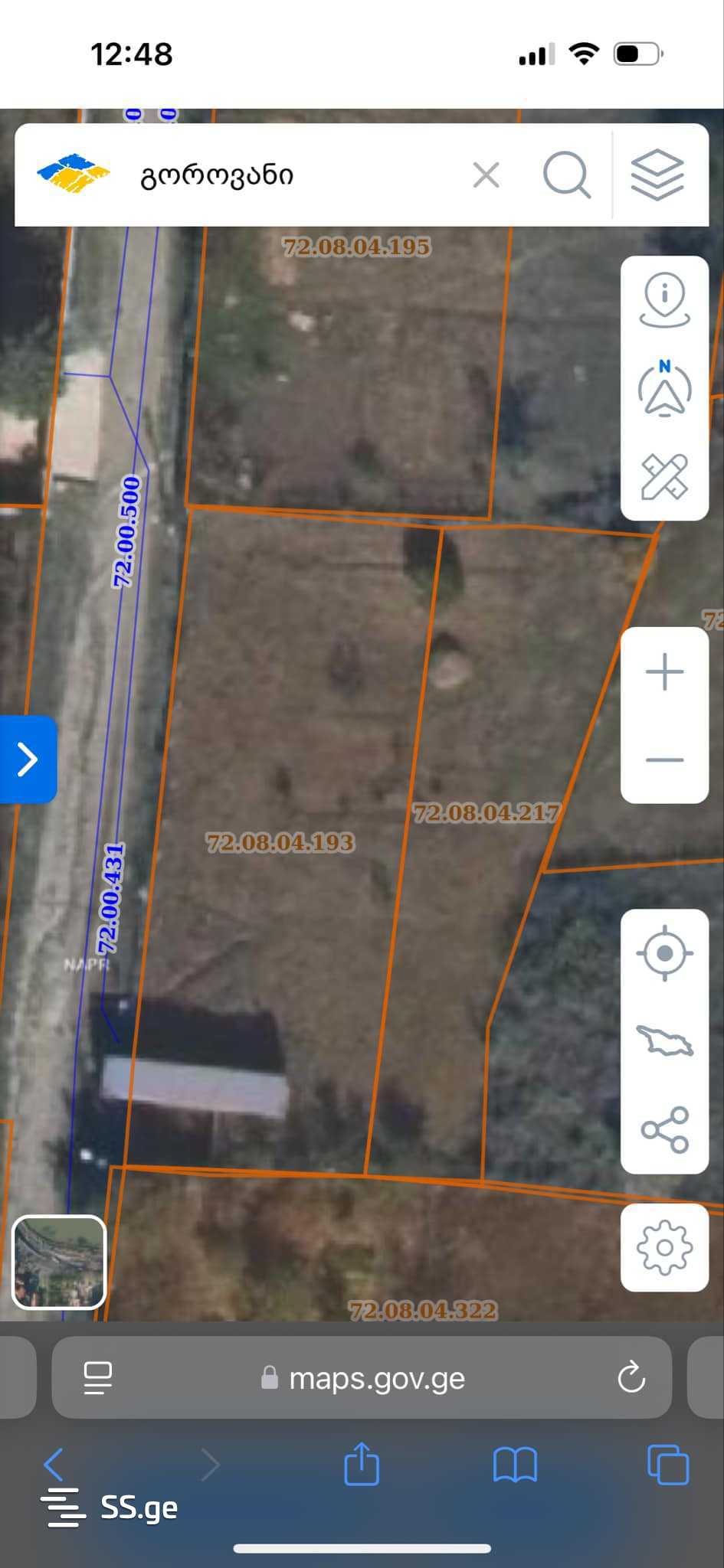
Task: Expand the blue side panel arrow
Action: [x=28, y=759]
